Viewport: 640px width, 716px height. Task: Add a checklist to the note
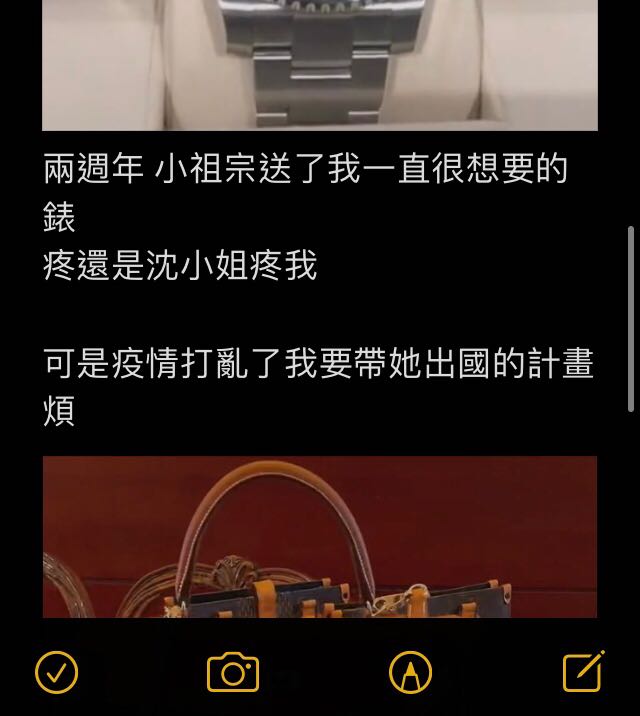[56, 672]
